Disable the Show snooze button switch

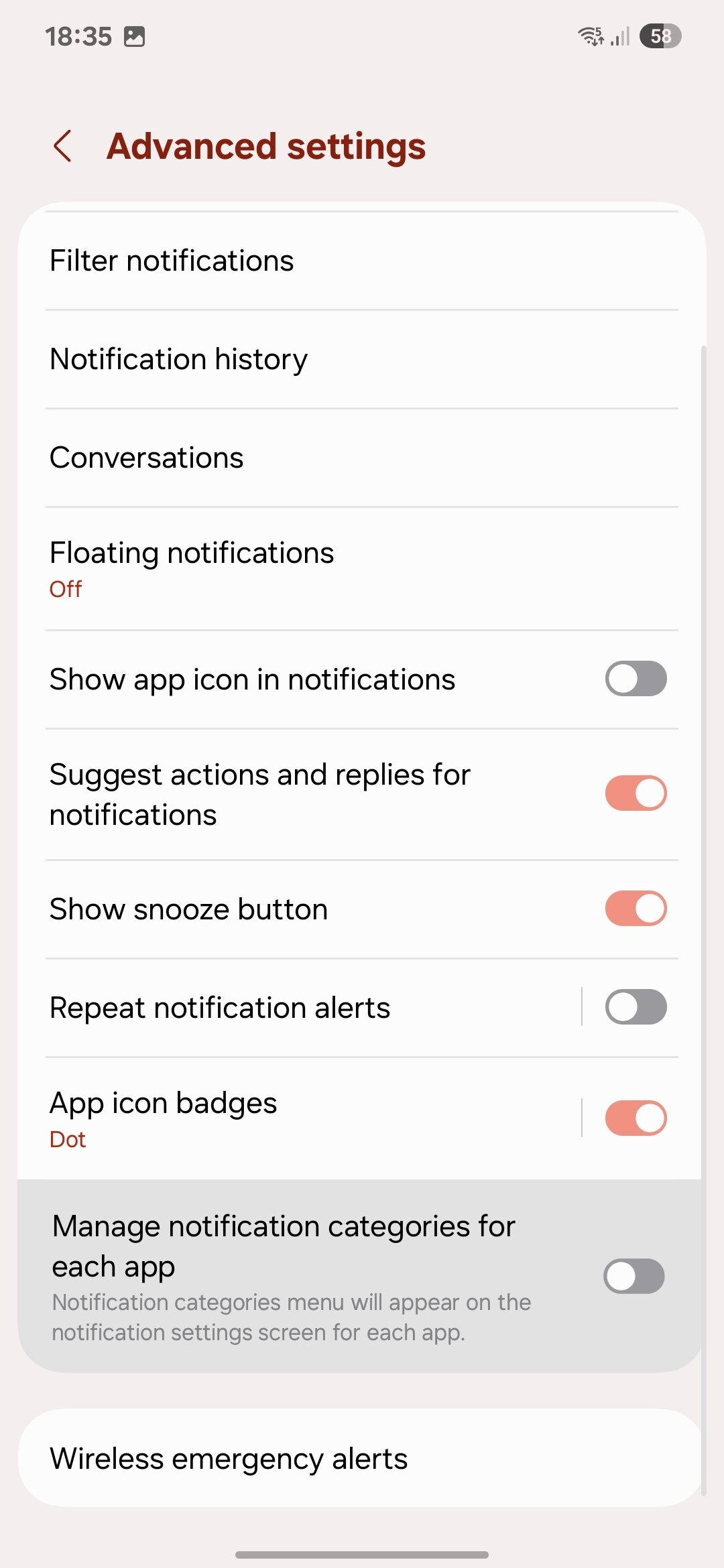[636, 909]
